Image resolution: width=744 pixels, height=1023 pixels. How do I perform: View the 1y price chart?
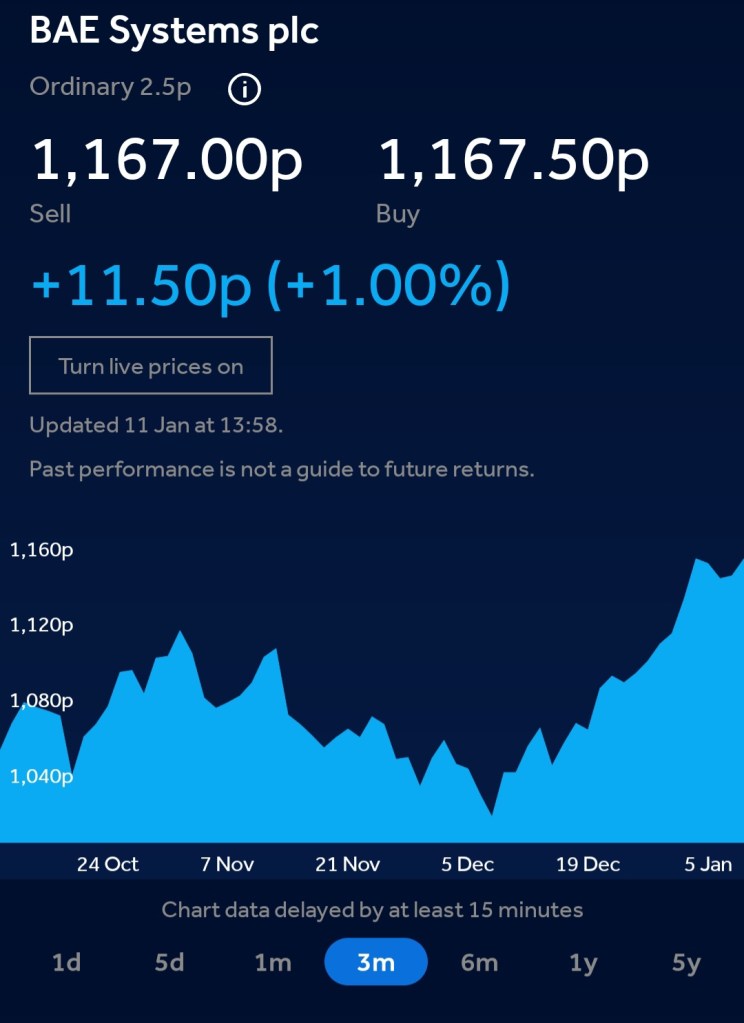point(583,963)
